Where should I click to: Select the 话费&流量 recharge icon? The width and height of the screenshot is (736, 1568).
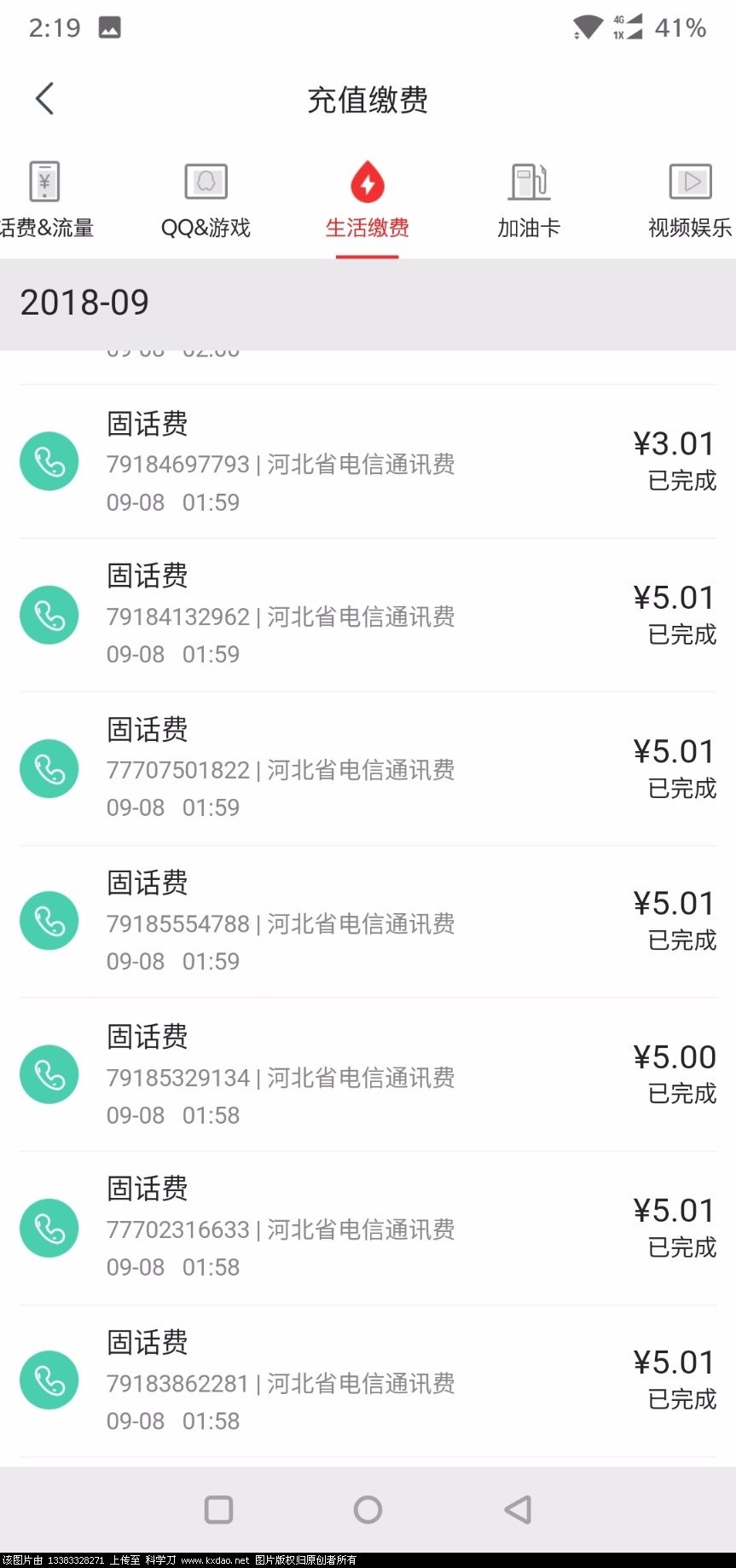click(x=43, y=182)
